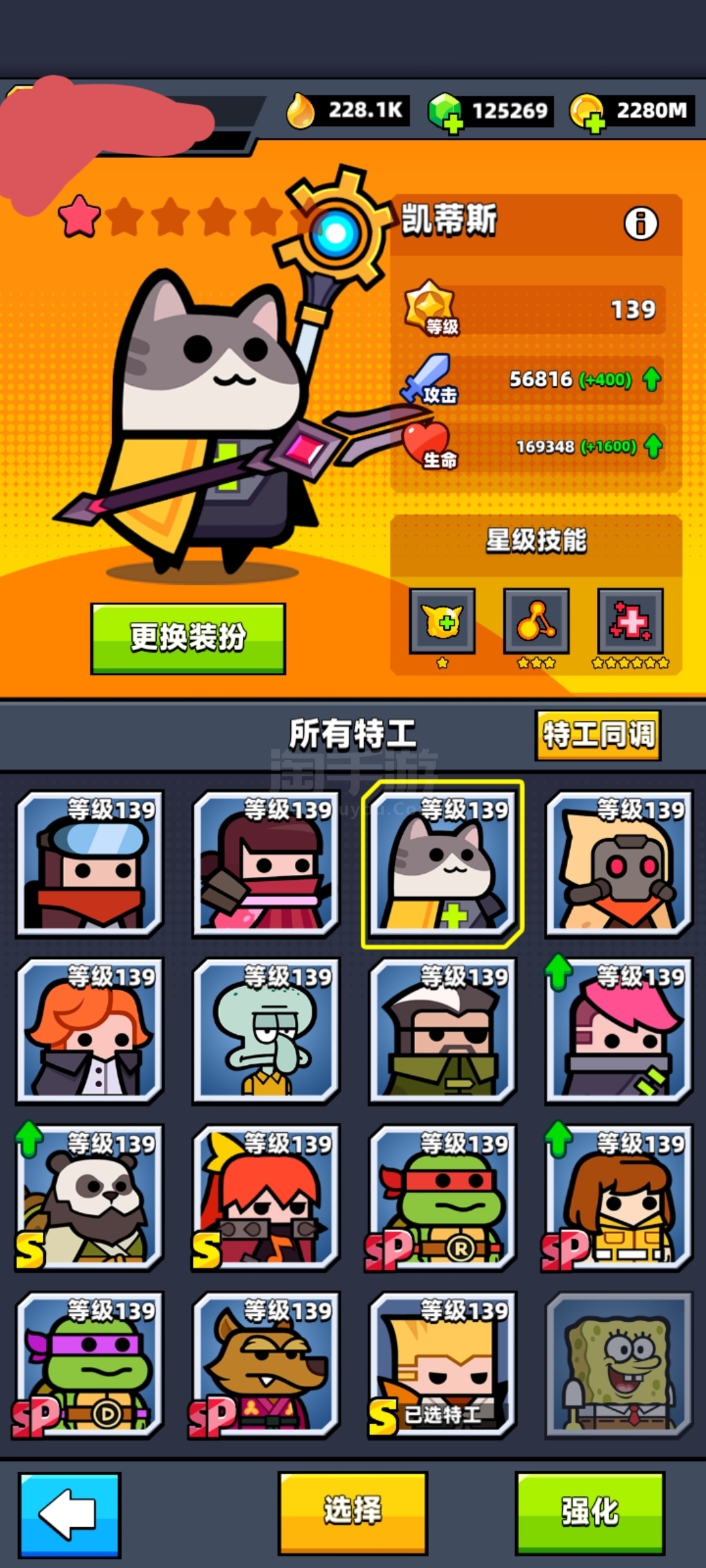Screen dimensions: 706x1568
Task: View the three-star skill icon
Action: (x=537, y=621)
